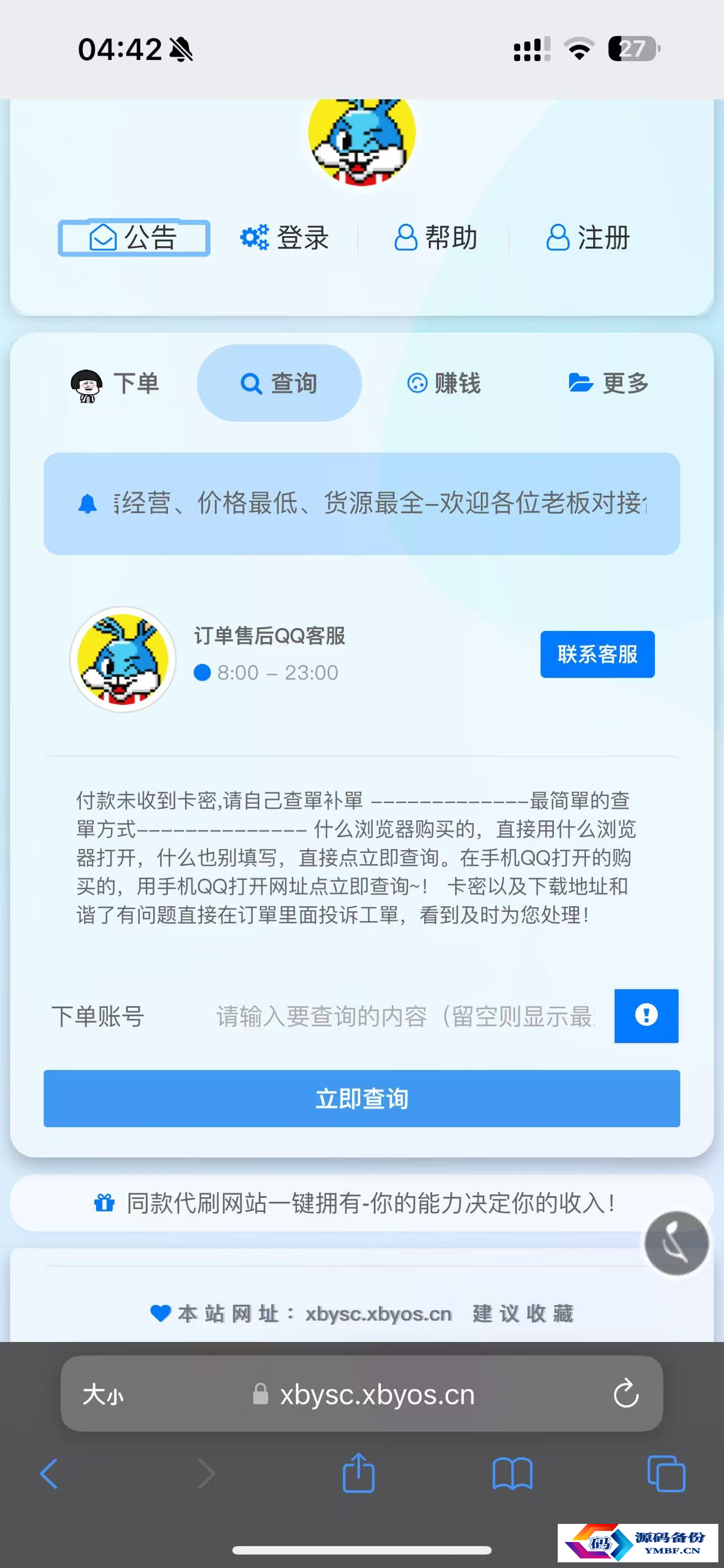Tap the 立即查询 button

point(361,1099)
